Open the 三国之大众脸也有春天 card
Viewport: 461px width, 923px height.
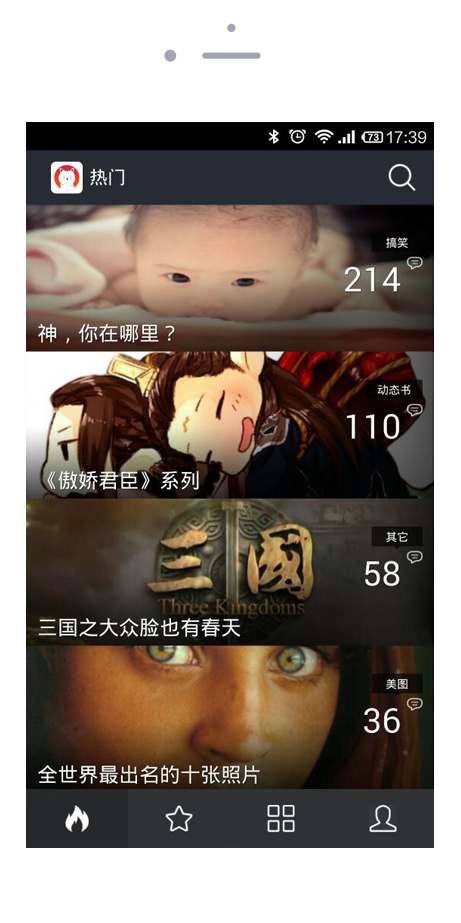[x=230, y=572]
